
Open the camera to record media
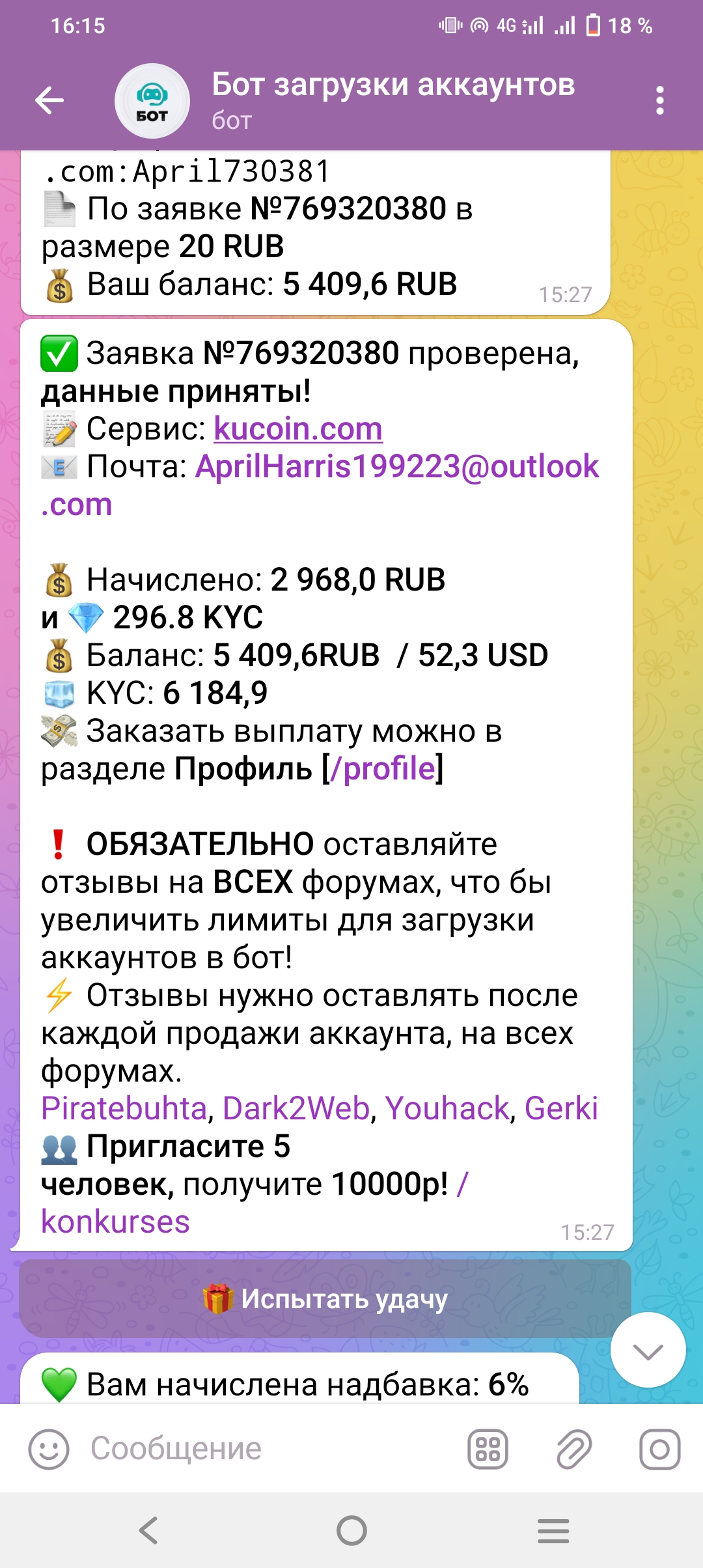pos(659,1449)
